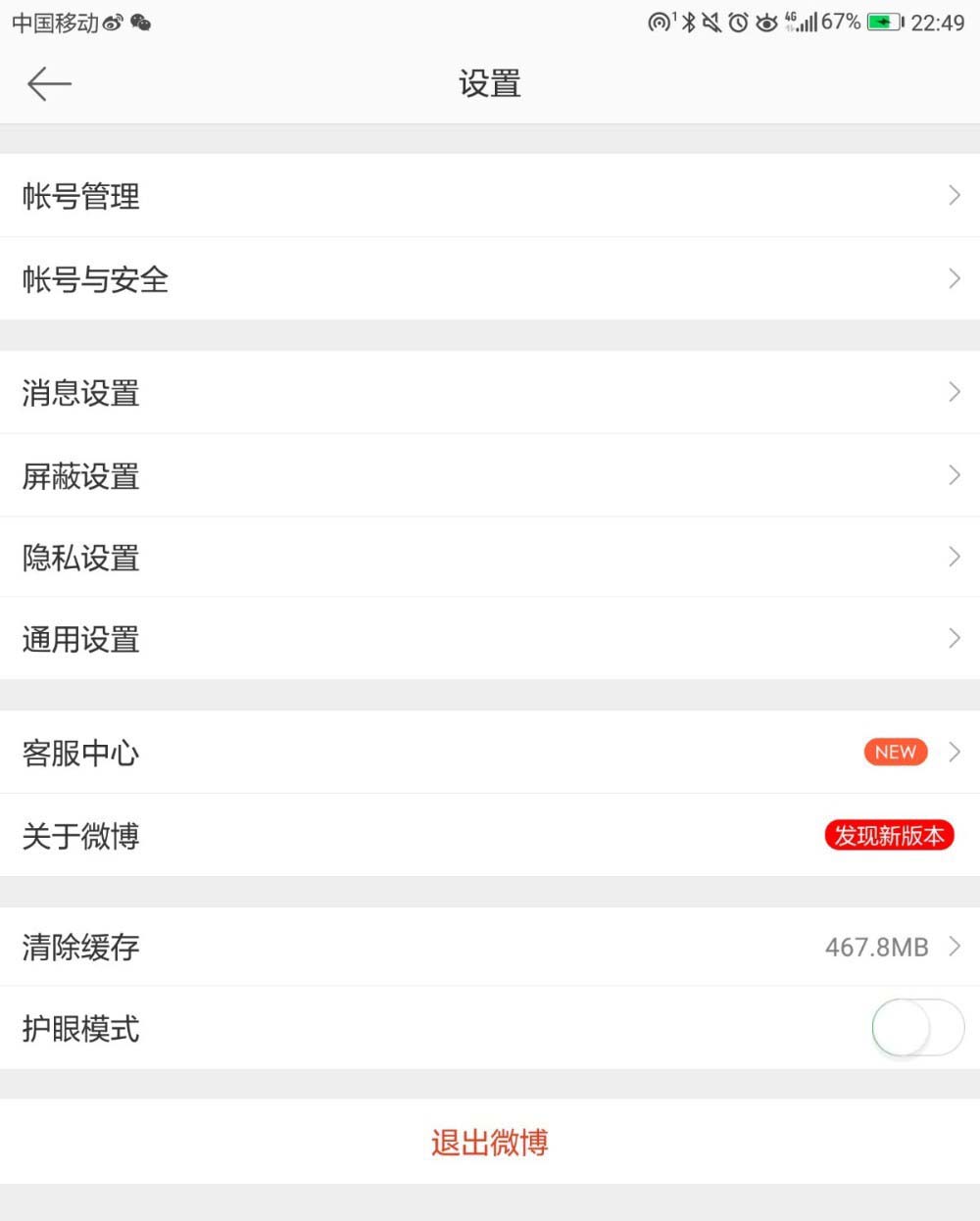
Task: Tap the back arrow at top left
Action: point(48,84)
